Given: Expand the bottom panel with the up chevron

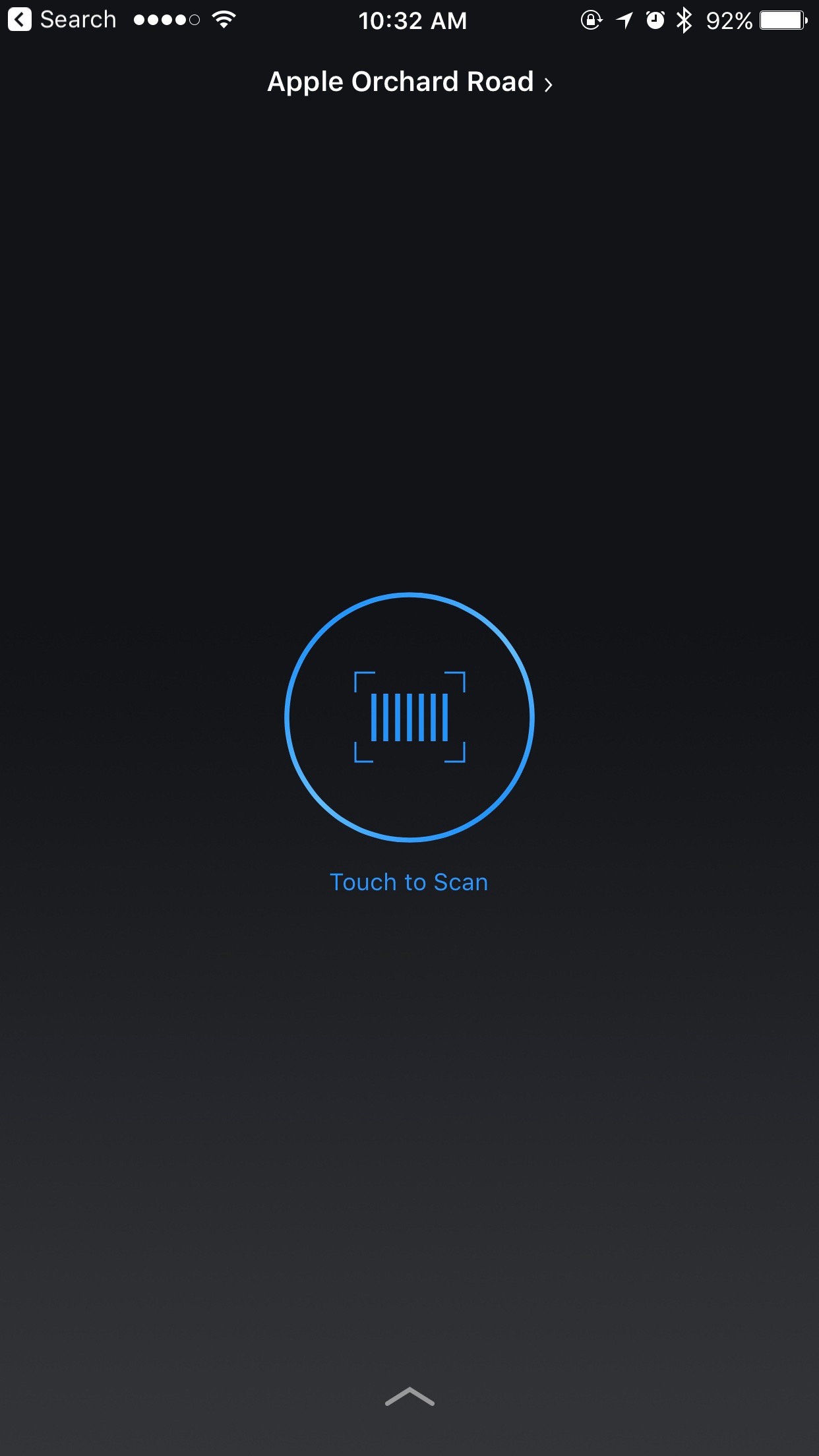Looking at the screenshot, I should (409, 1397).
